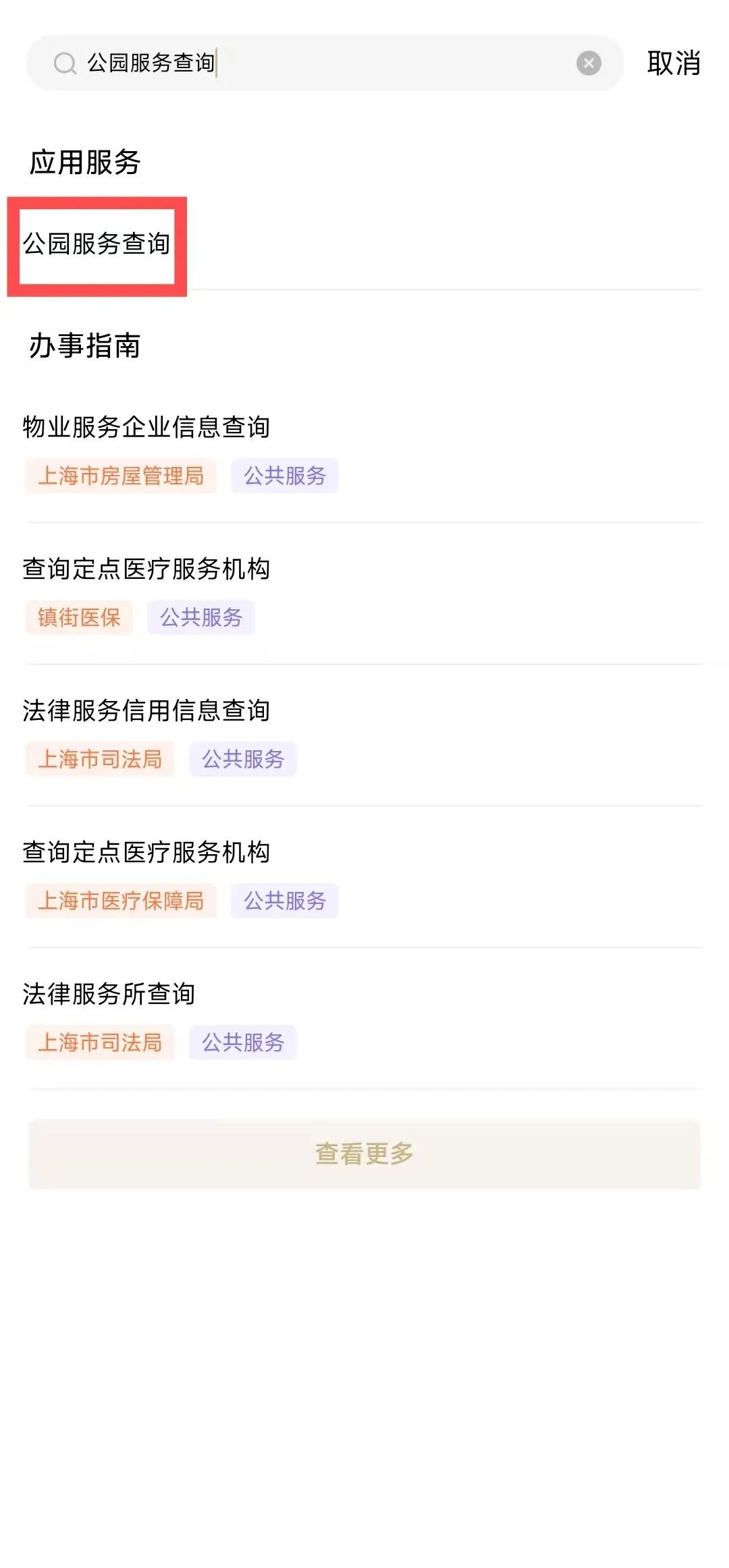This screenshot has height=1568, width=729.
Task: Open 公园服务查询 app service
Action: point(97,244)
